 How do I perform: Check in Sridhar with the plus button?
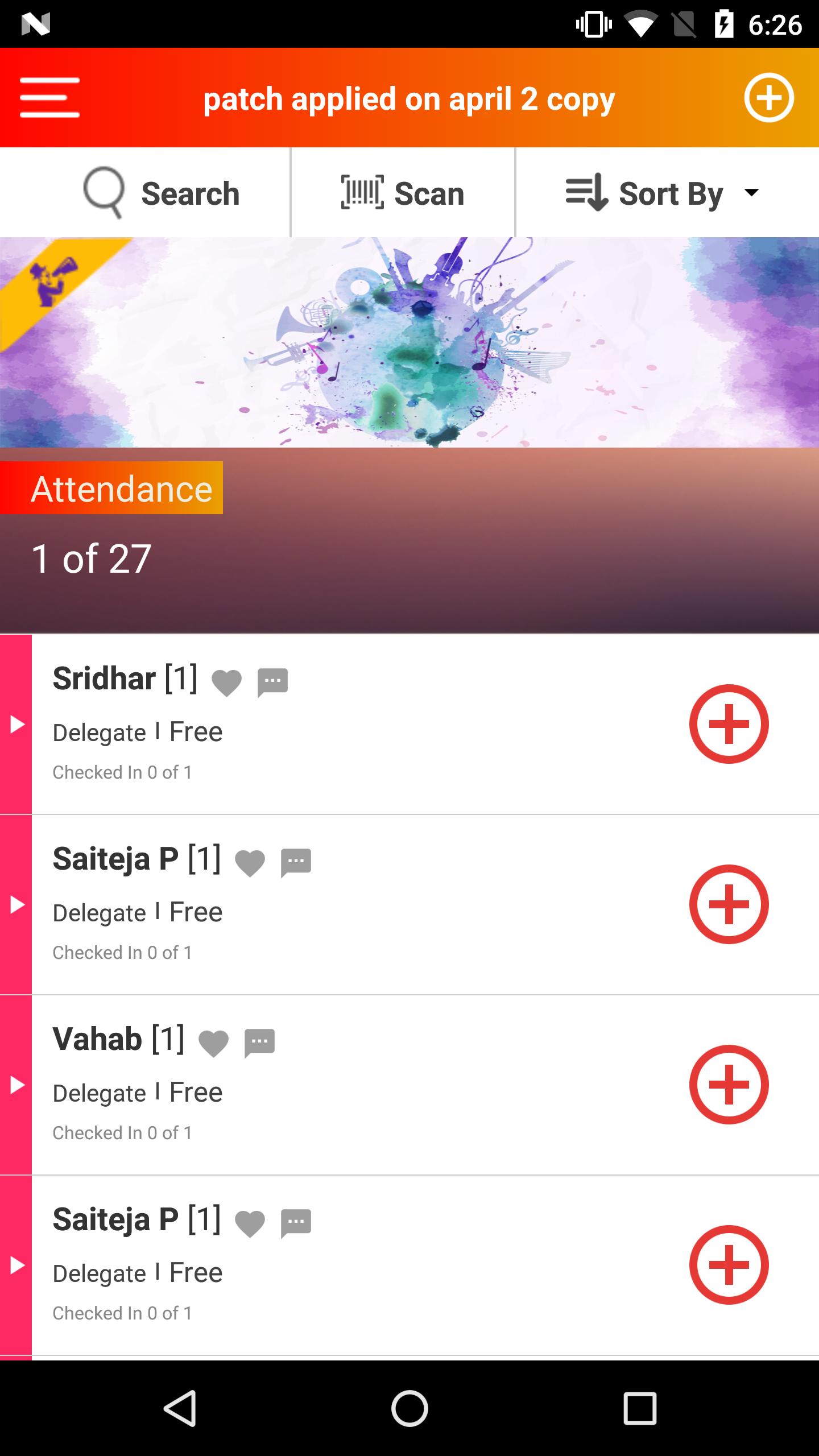729,724
